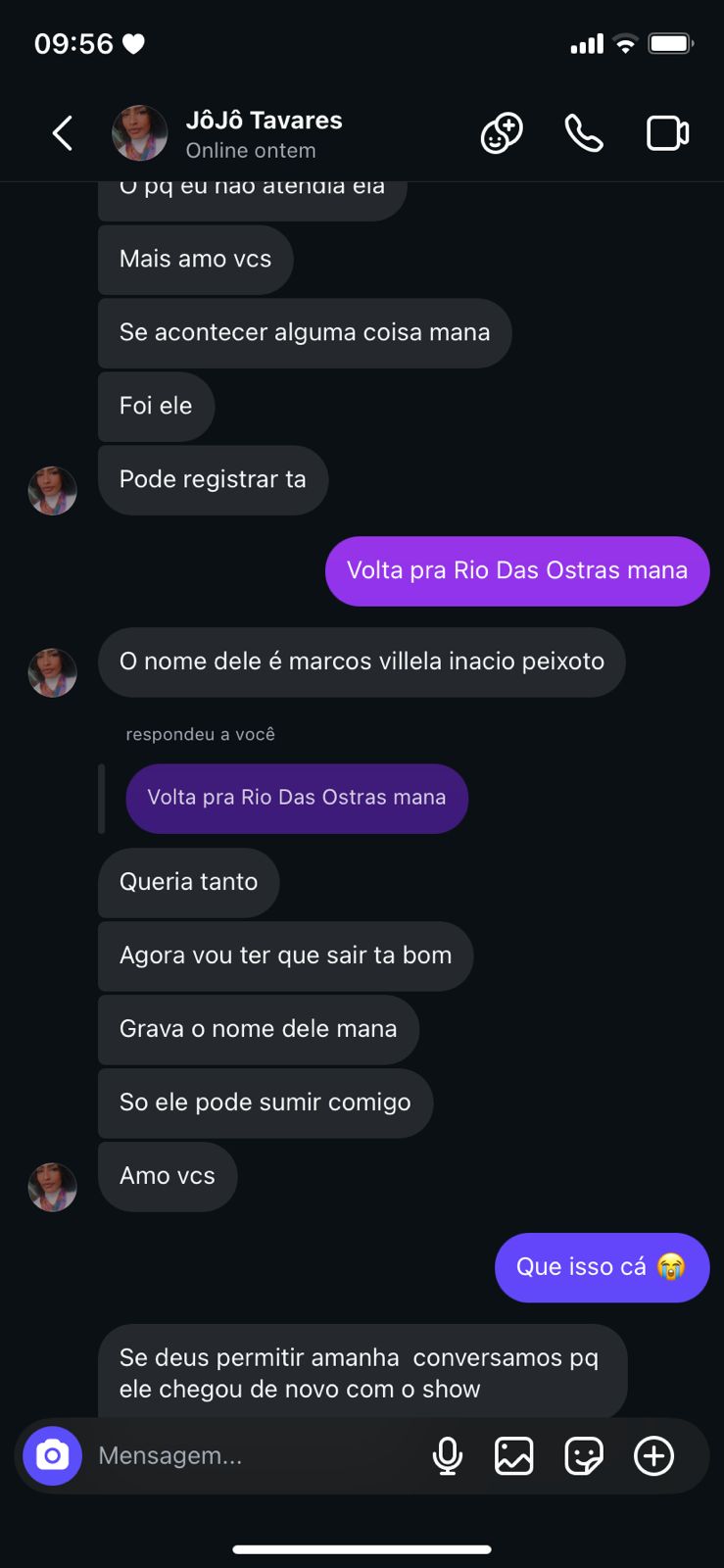
Task: Start a voice call with JôJô Tavares
Action: (584, 133)
